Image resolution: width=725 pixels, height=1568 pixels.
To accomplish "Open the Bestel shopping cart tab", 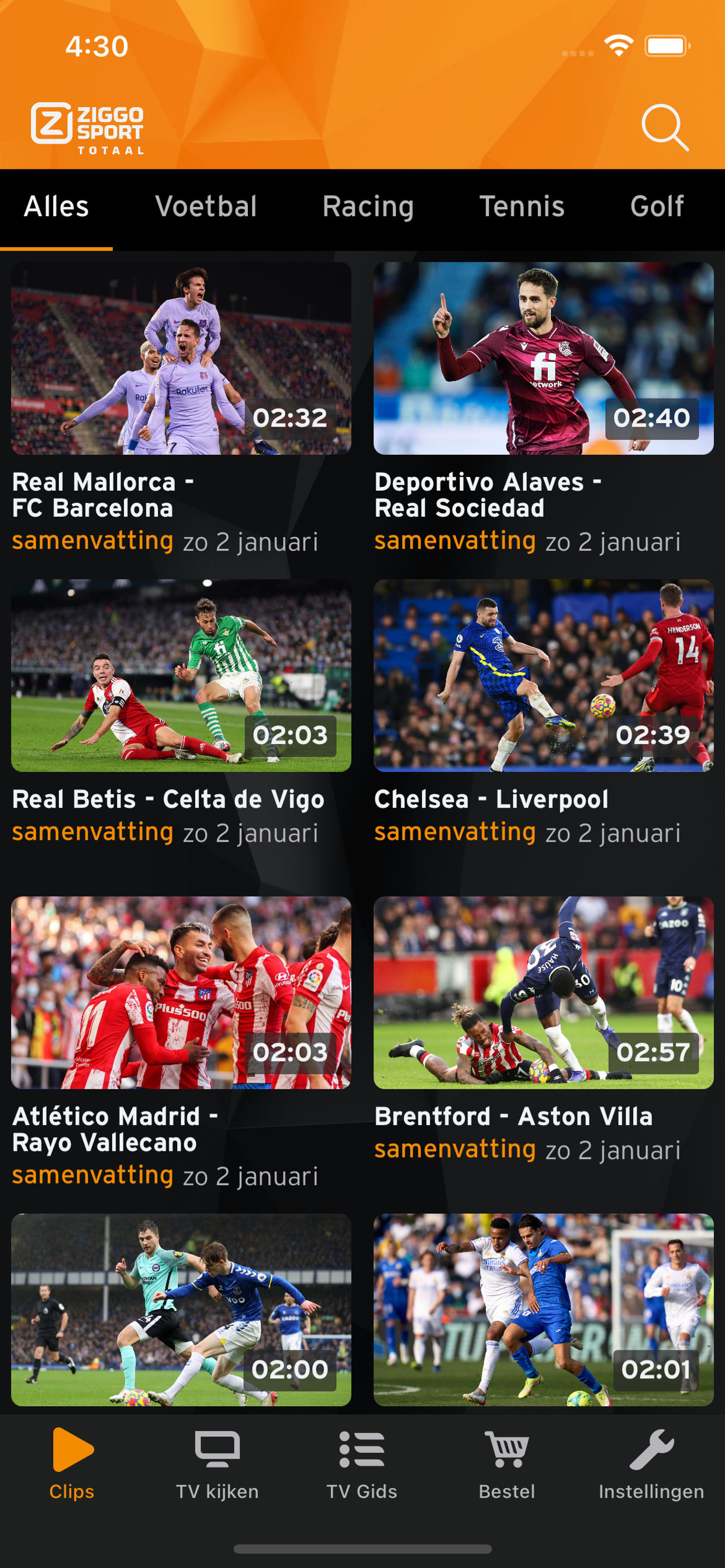I will [506, 1463].
